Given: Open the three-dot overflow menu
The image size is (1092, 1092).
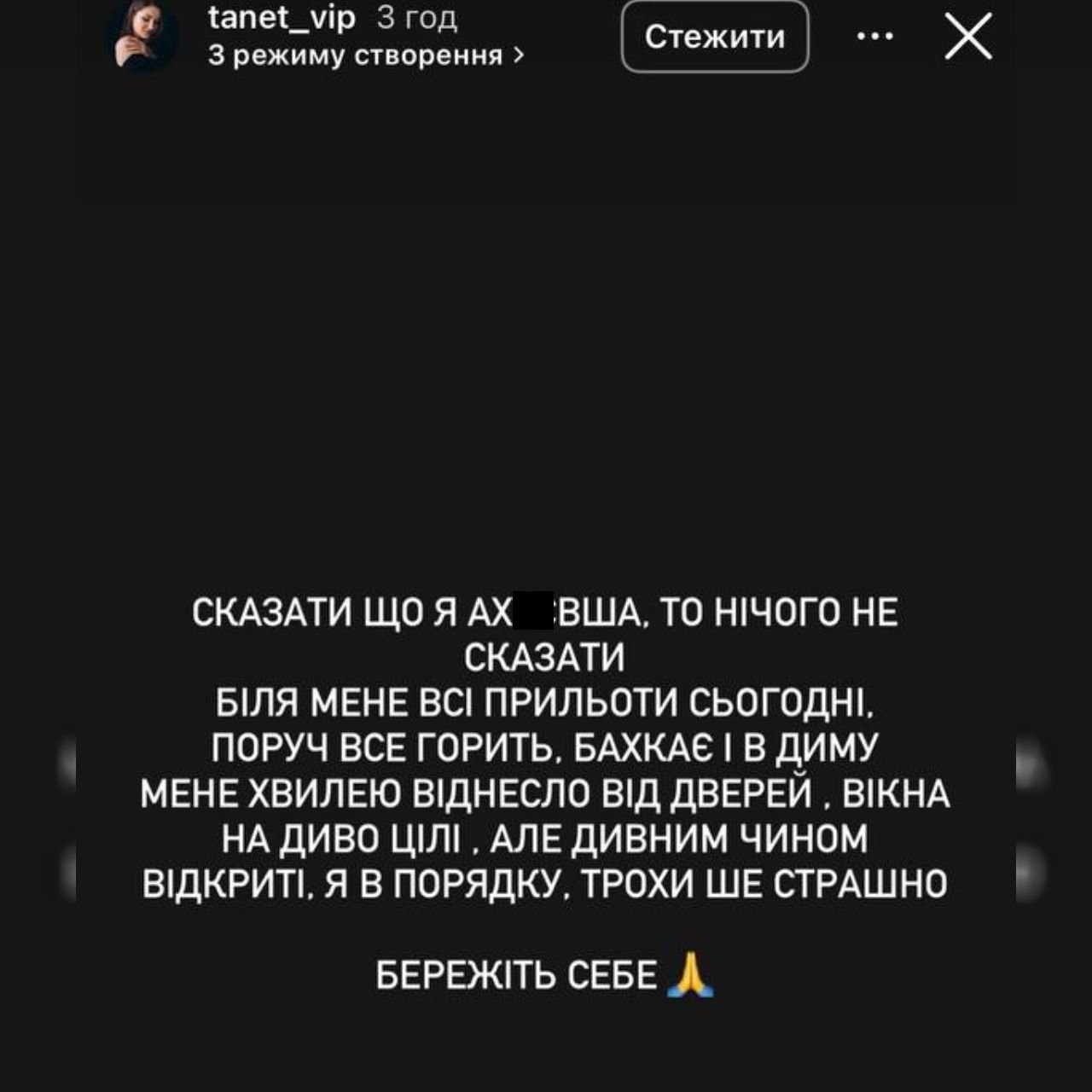Looking at the screenshot, I should [874, 37].
